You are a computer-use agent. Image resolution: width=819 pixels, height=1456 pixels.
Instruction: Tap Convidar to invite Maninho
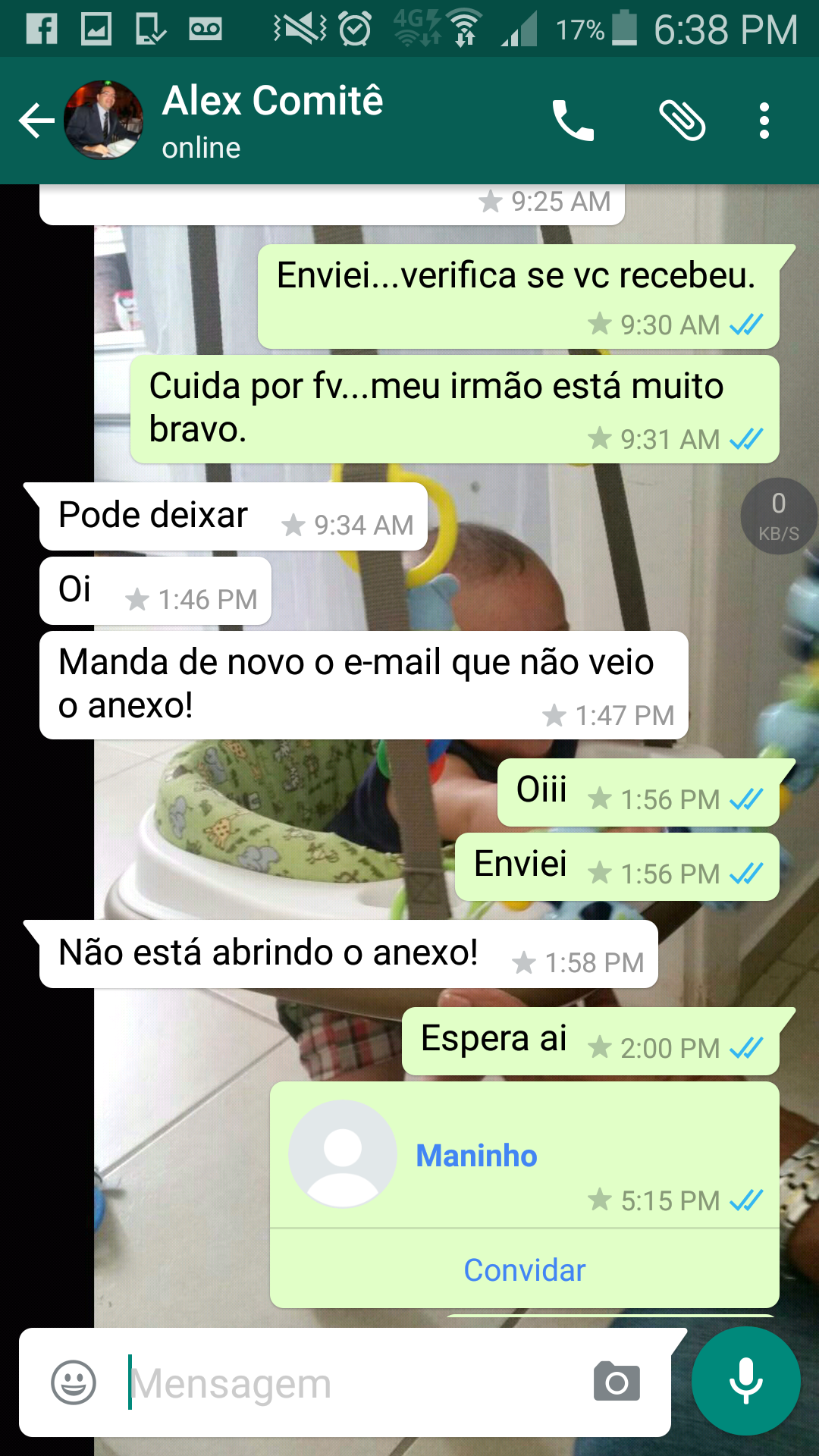pos(524,1270)
